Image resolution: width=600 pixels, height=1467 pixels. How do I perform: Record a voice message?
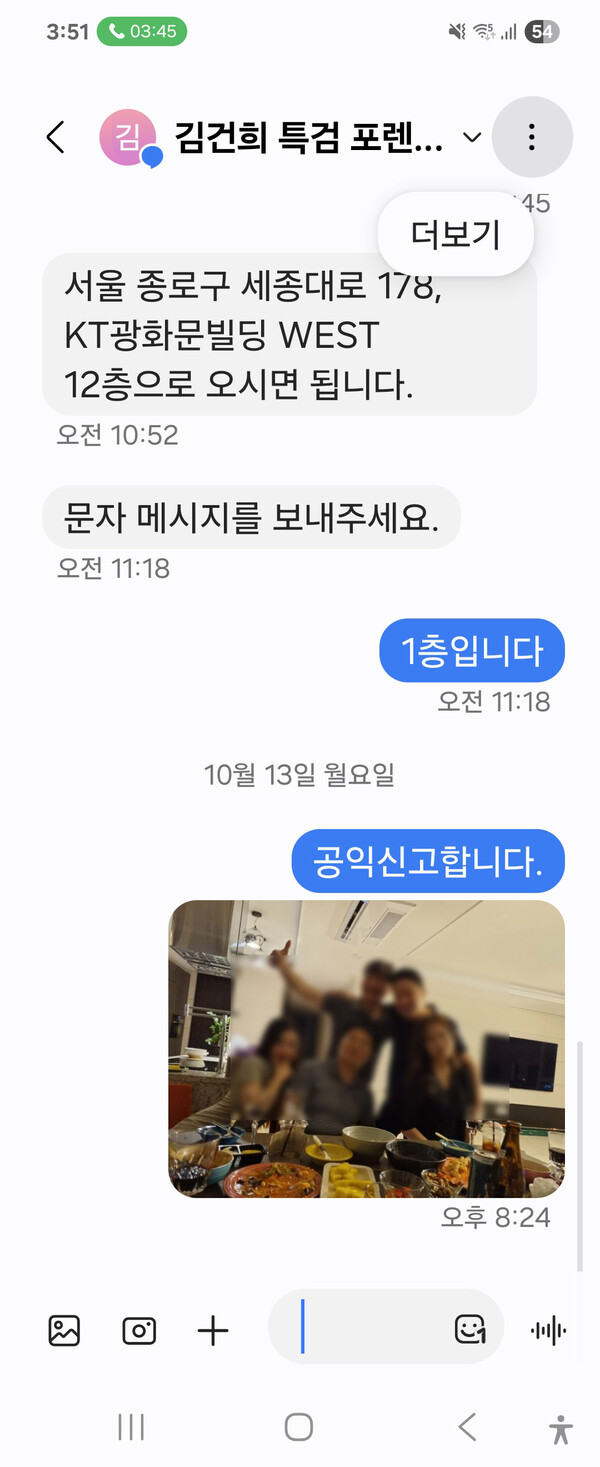(x=548, y=1330)
